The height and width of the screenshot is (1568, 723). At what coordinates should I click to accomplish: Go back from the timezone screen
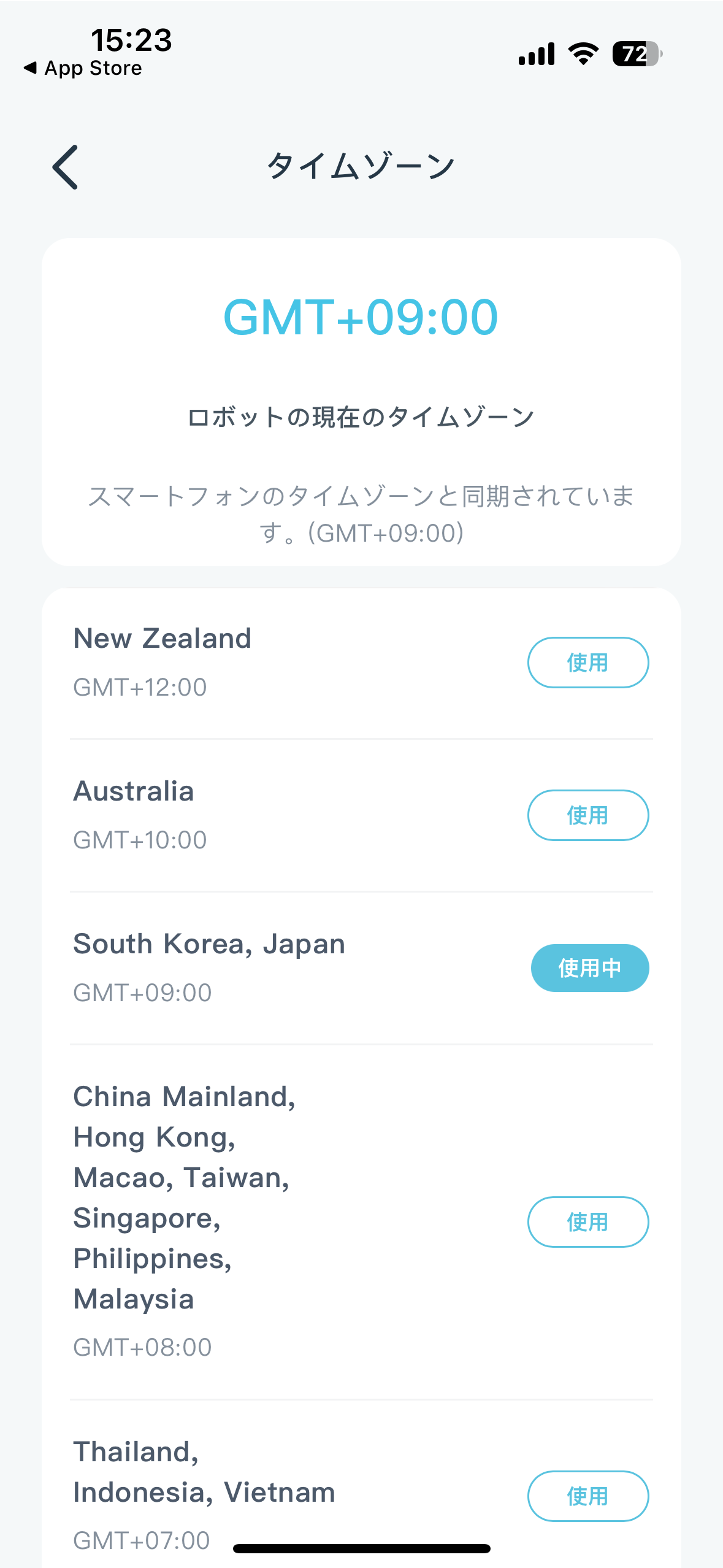[x=65, y=167]
